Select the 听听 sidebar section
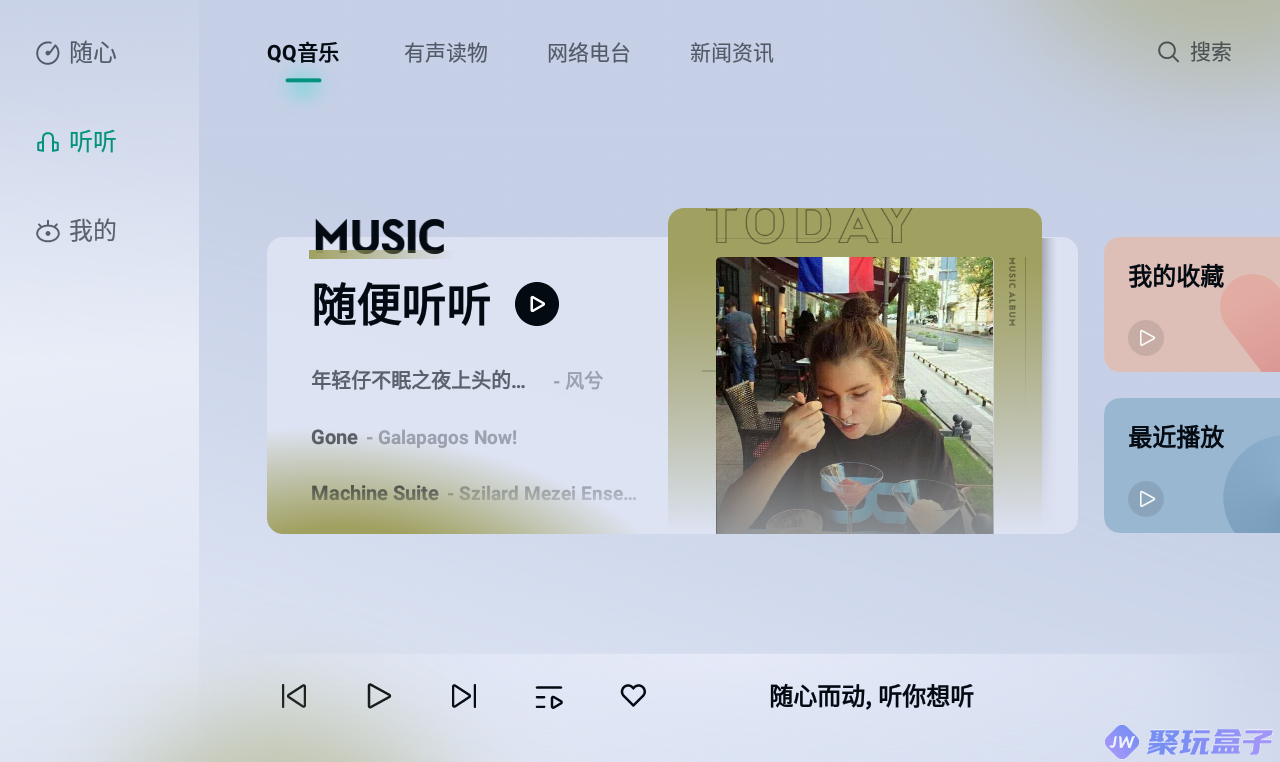 point(76,142)
